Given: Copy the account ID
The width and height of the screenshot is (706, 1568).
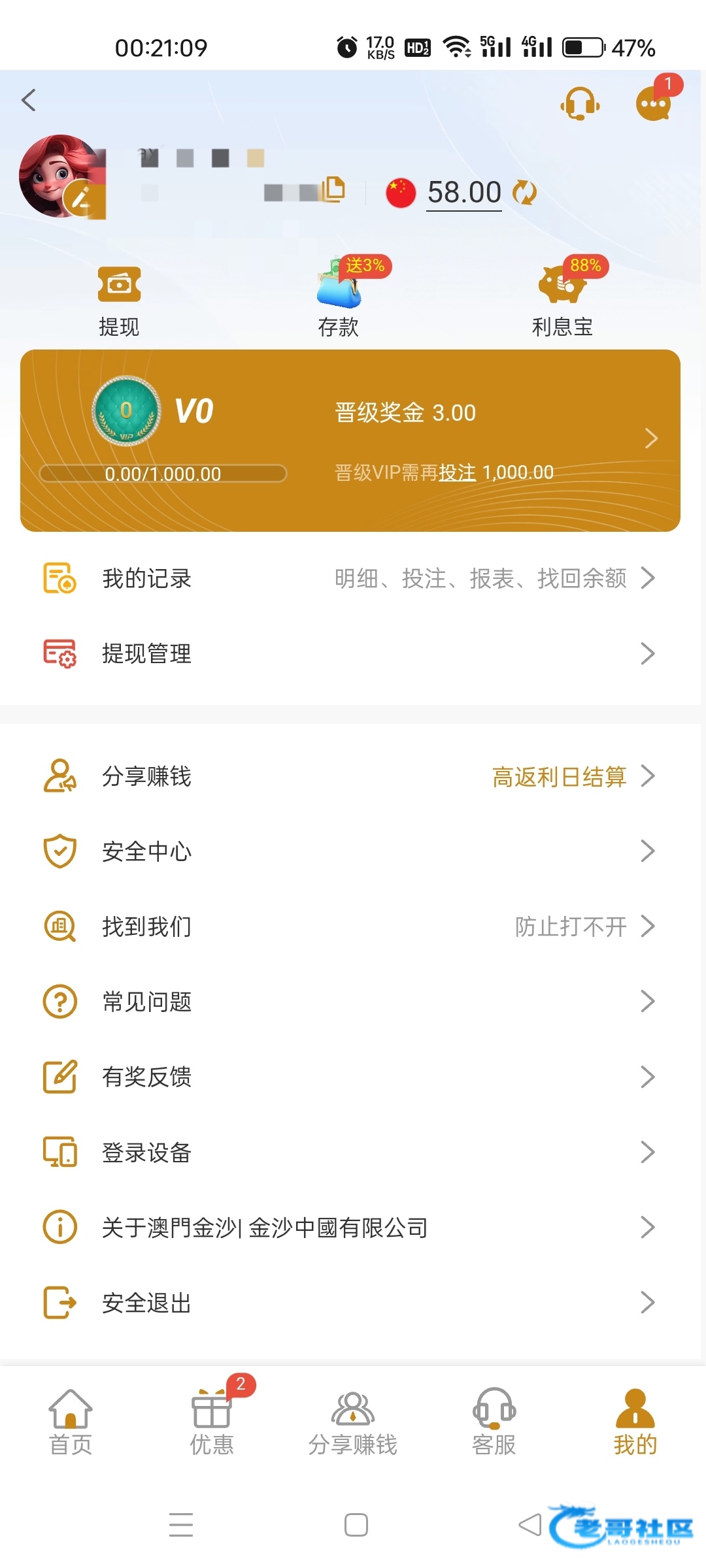Looking at the screenshot, I should point(334,189).
